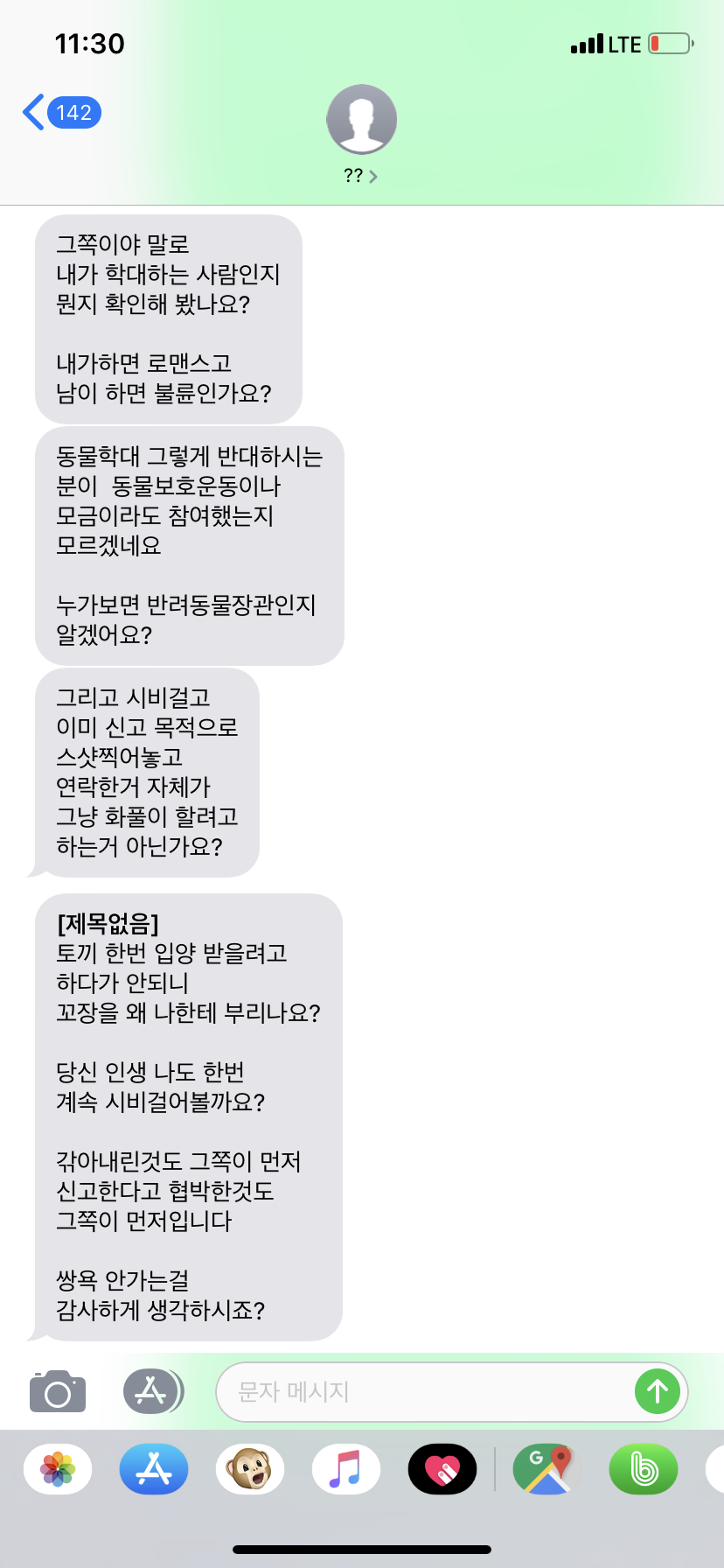Open contact details for ??
724x1568 pixels.
coord(361,133)
